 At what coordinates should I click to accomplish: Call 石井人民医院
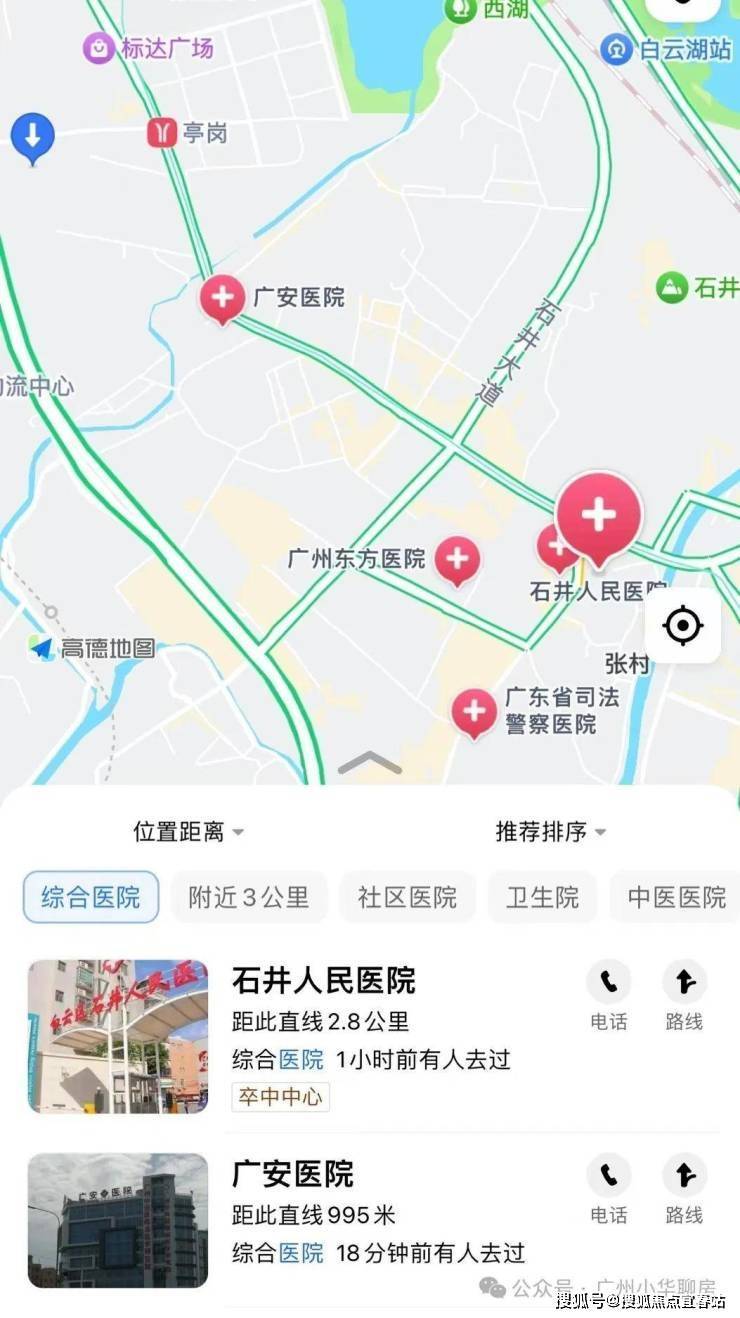coord(608,994)
